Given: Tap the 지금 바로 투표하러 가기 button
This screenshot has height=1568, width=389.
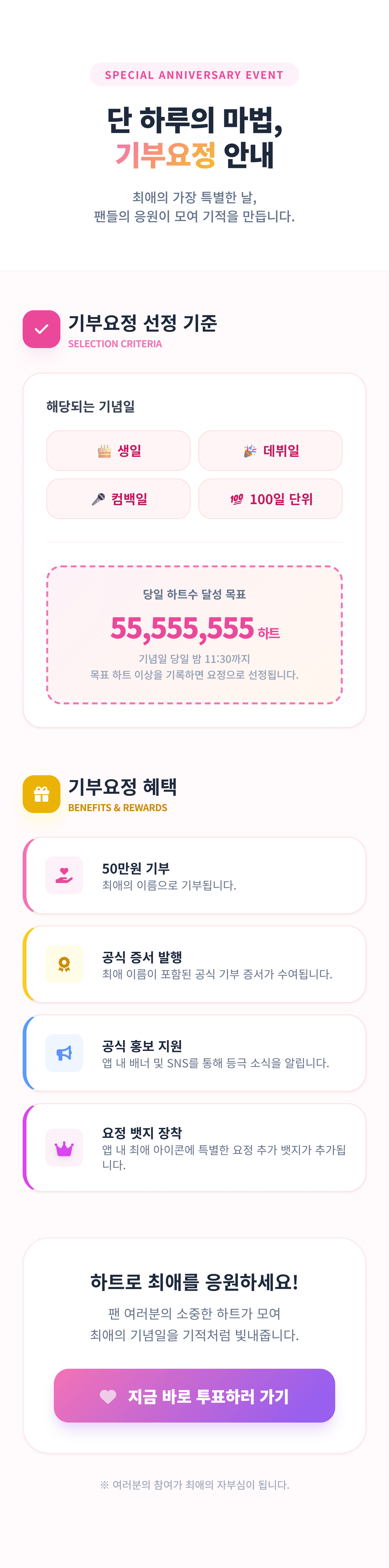Looking at the screenshot, I should click(x=194, y=1396).
